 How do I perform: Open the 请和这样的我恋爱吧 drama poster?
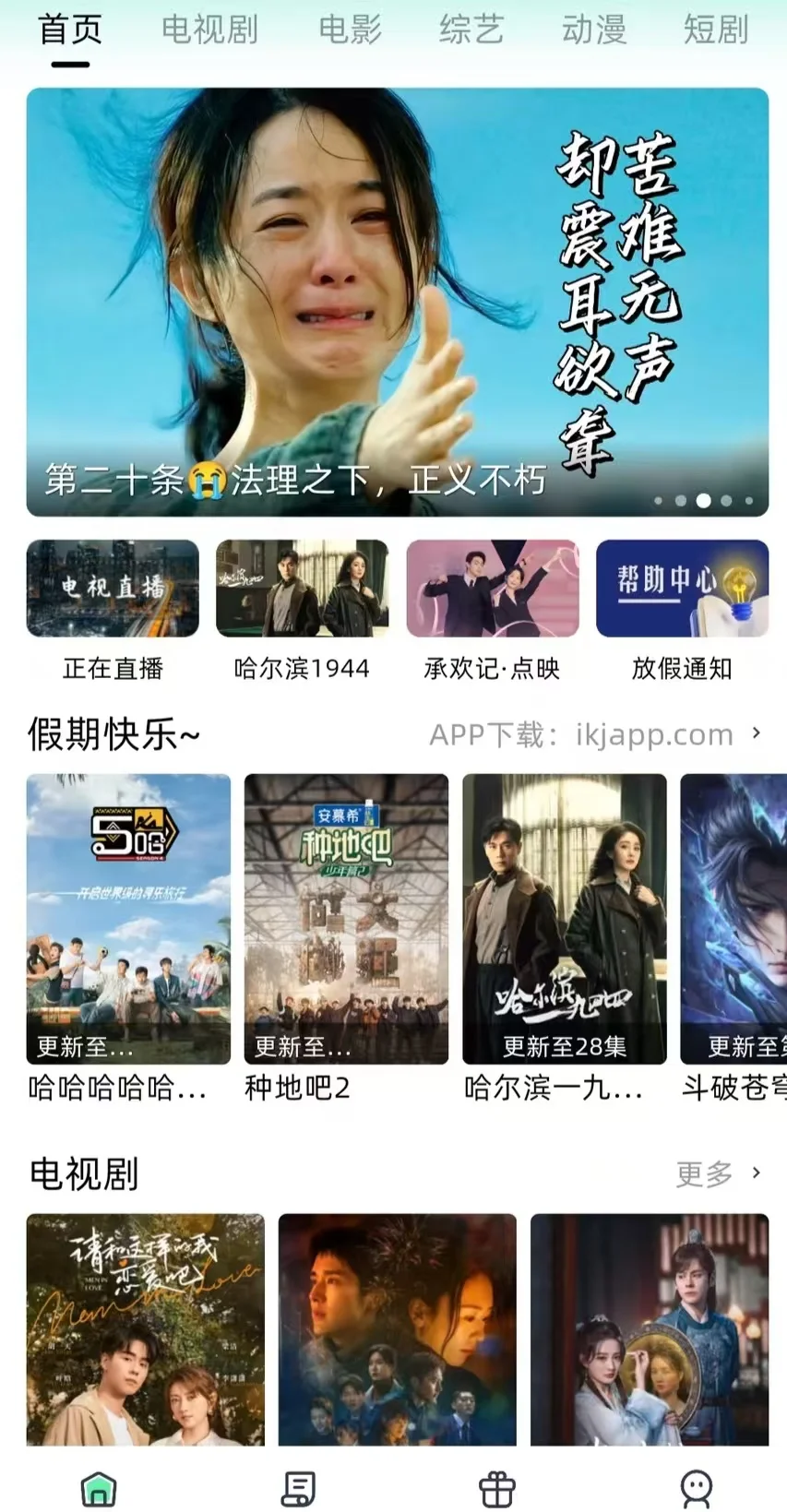(x=145, y=1328)
